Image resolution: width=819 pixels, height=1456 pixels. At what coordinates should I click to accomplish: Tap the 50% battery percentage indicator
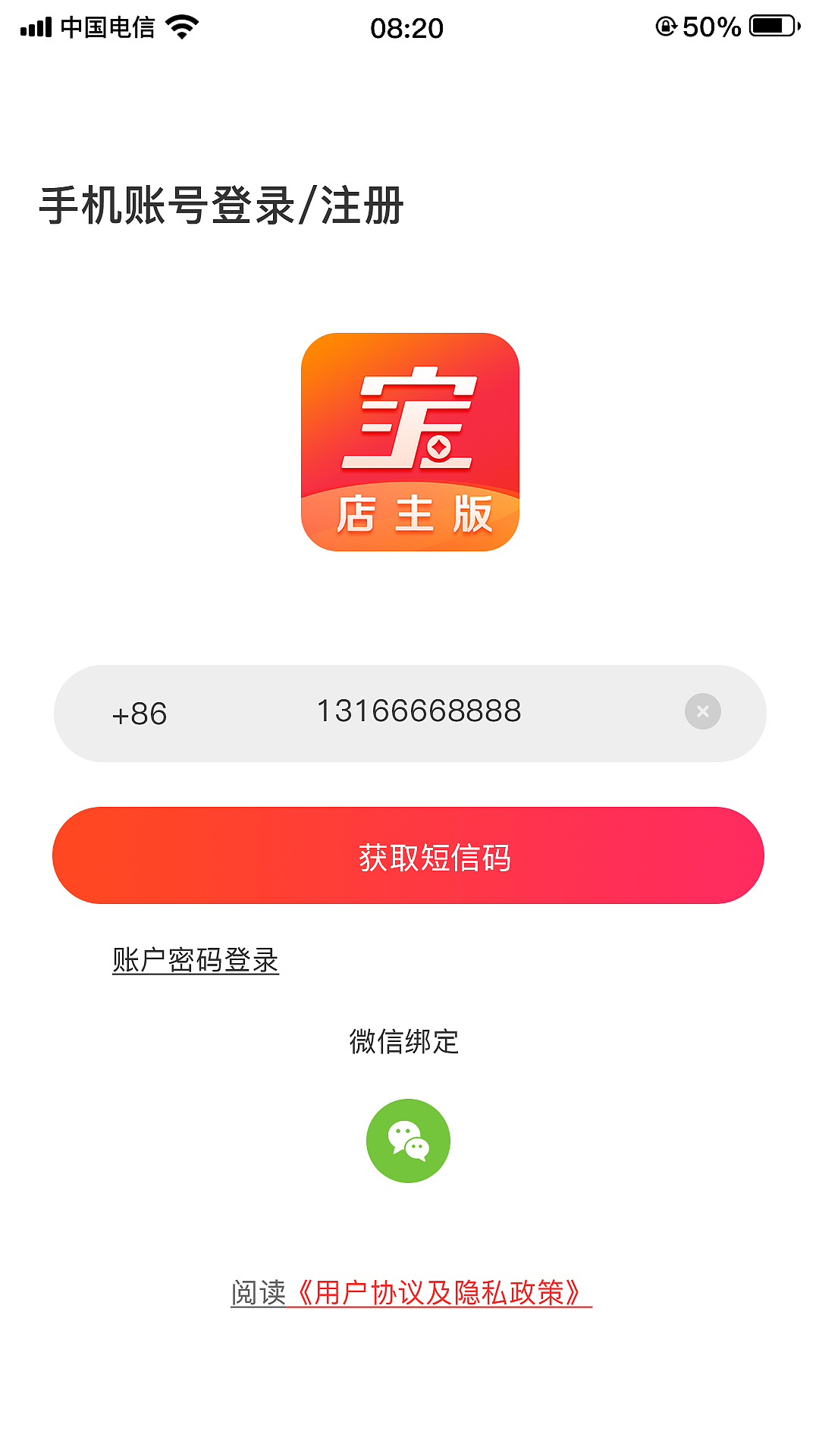(708, 26)
